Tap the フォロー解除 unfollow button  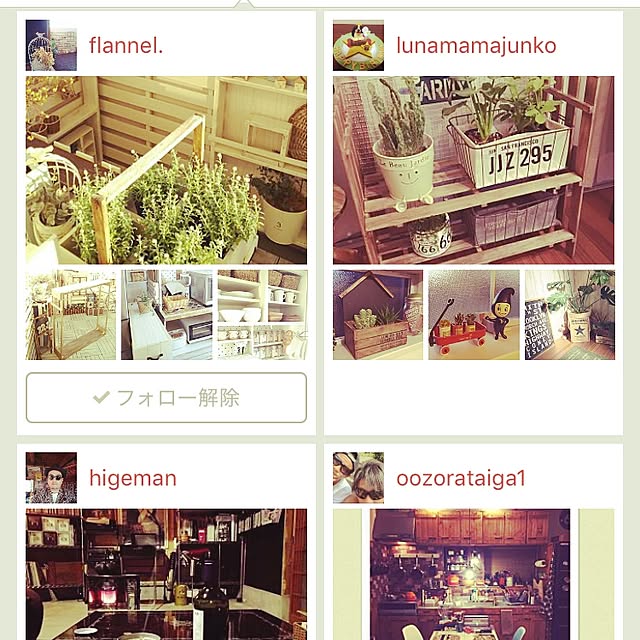[166, 398]
